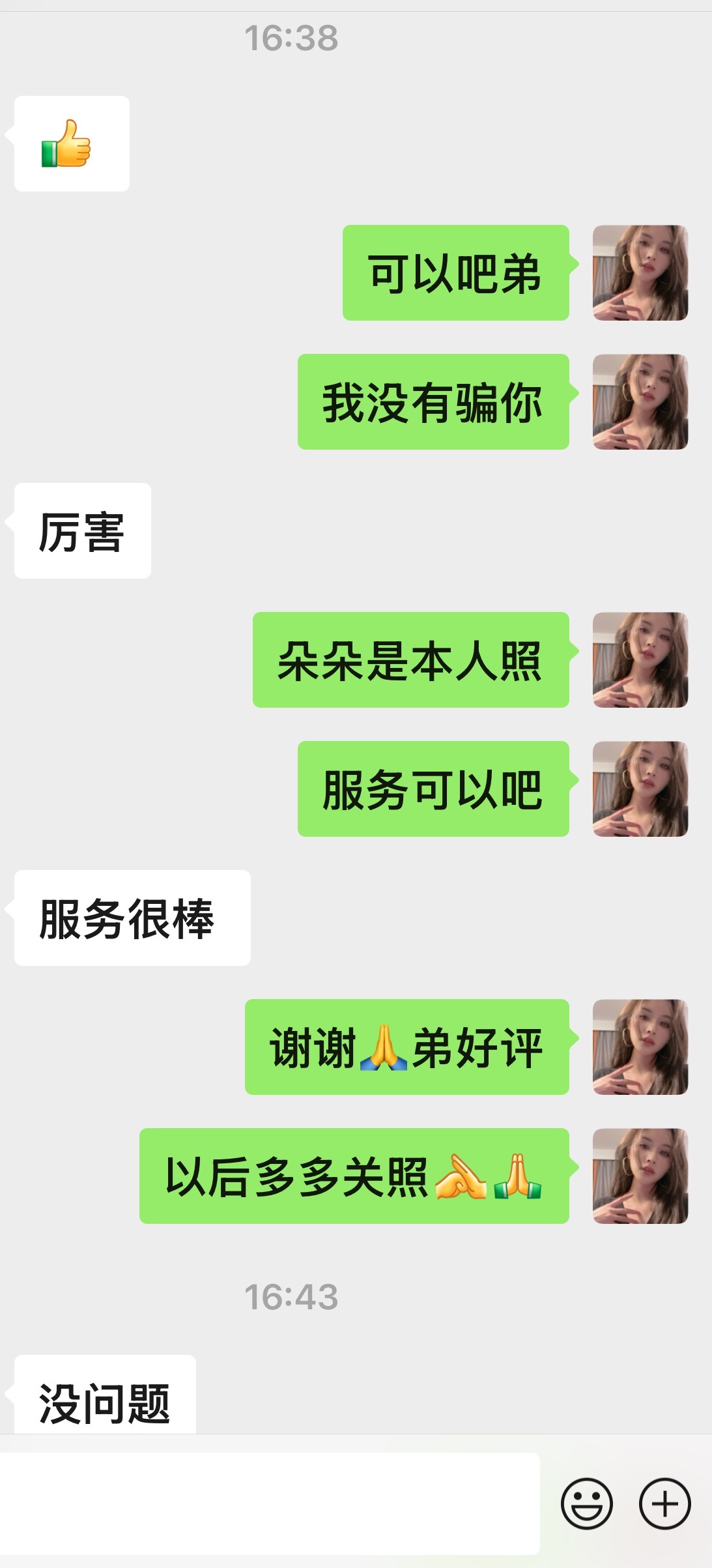The width and height of the screenshot is (712, 1568).
Task: Open the emoji sticker panel
Action: 586,1503
